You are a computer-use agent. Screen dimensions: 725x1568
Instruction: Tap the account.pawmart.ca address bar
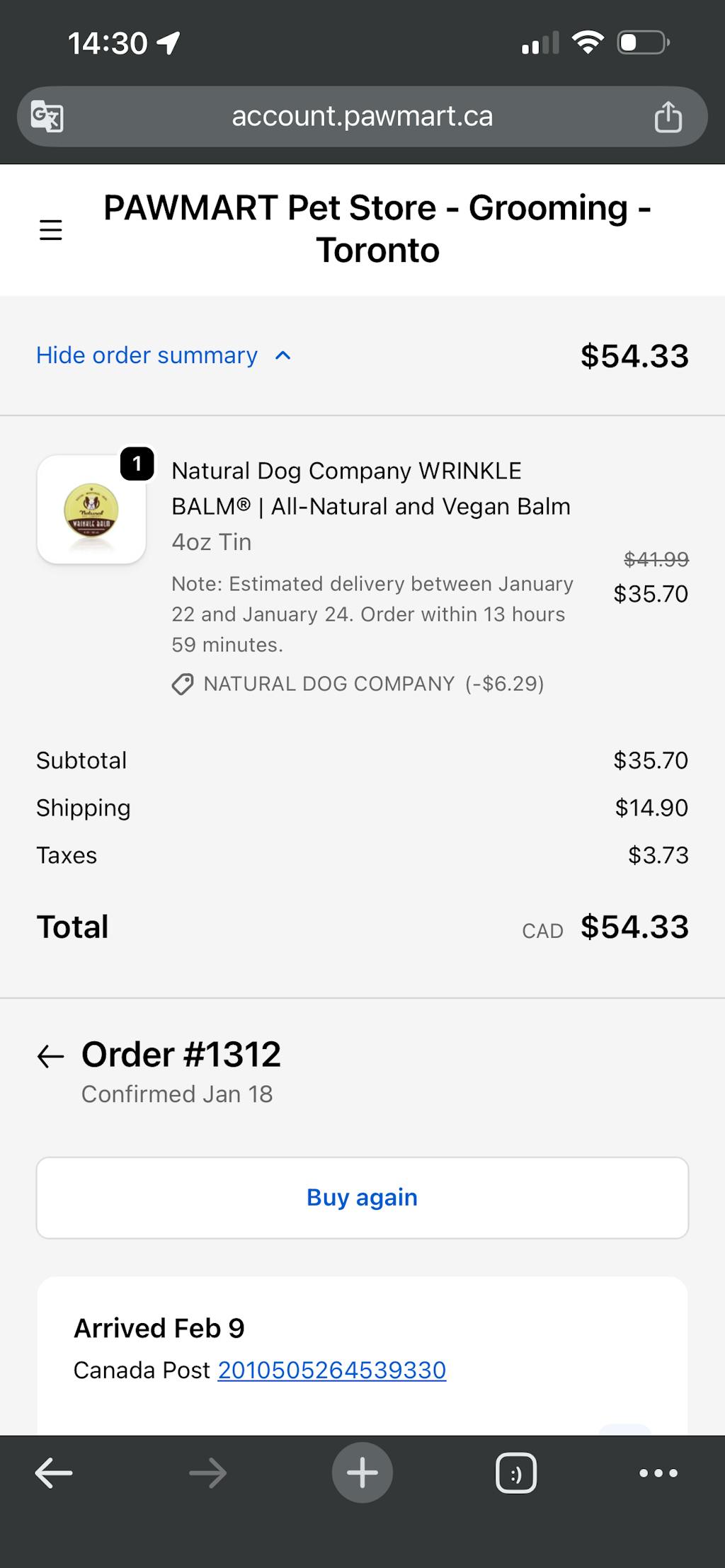tap(362, 117)
